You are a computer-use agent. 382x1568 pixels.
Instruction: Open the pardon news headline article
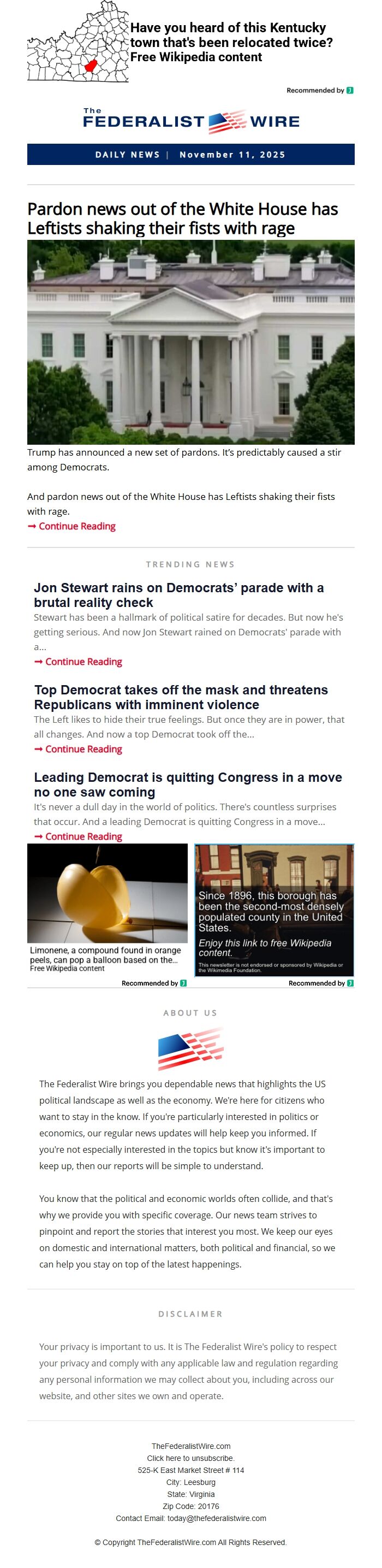click(182, 219)
